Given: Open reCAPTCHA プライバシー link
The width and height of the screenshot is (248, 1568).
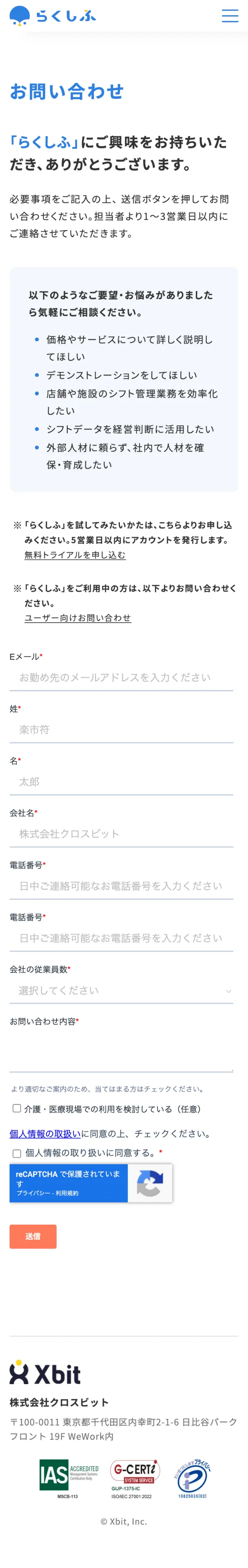Looking at the screenshot, I should [33, 1193].
